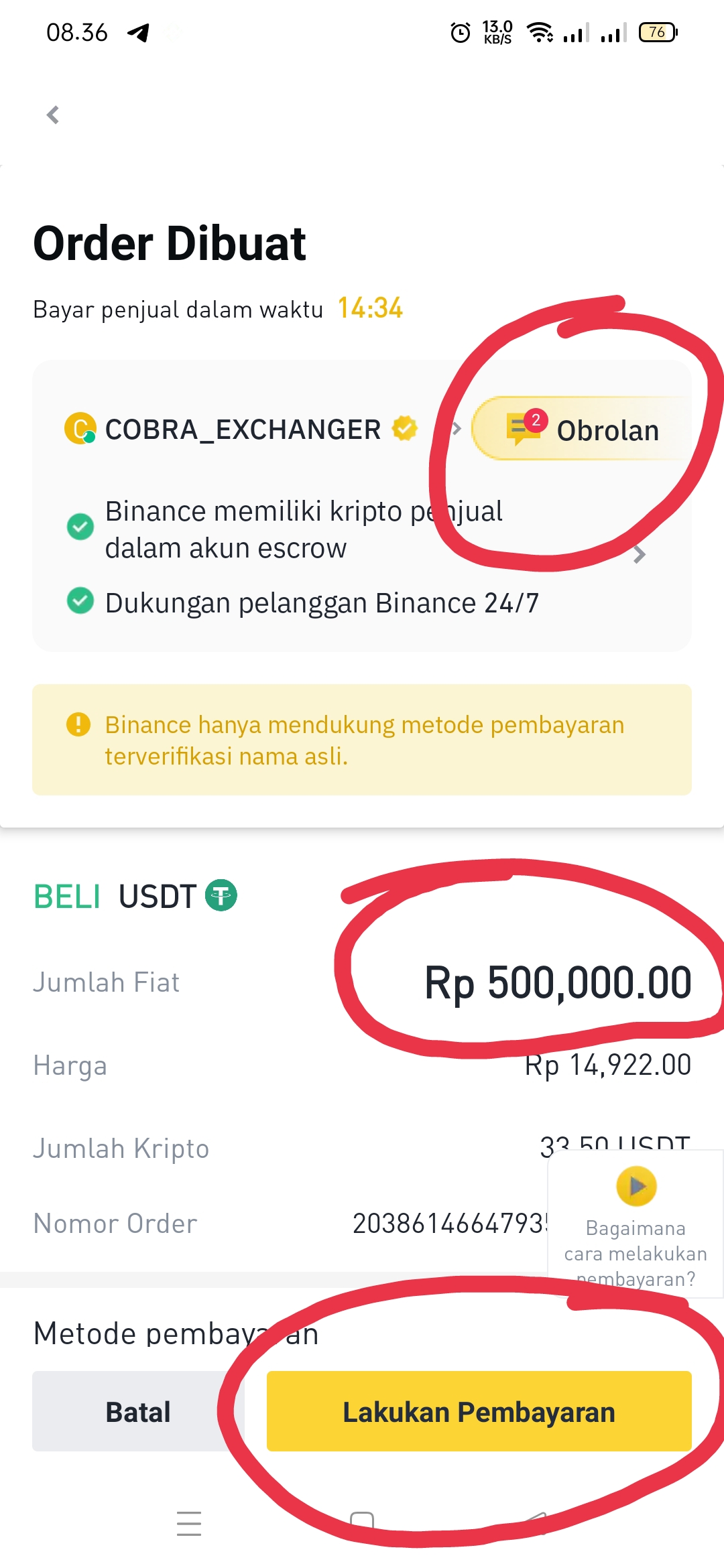
Task: Tap the system home button
Action: click(x=362, y=1522)
